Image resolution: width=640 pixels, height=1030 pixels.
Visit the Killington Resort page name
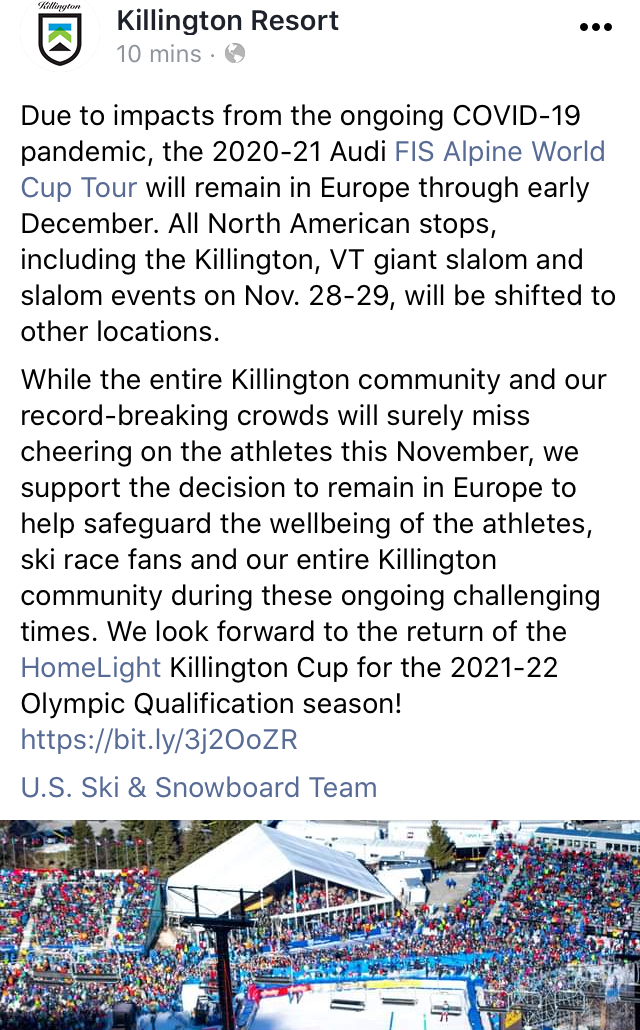[x=228, y=20]
